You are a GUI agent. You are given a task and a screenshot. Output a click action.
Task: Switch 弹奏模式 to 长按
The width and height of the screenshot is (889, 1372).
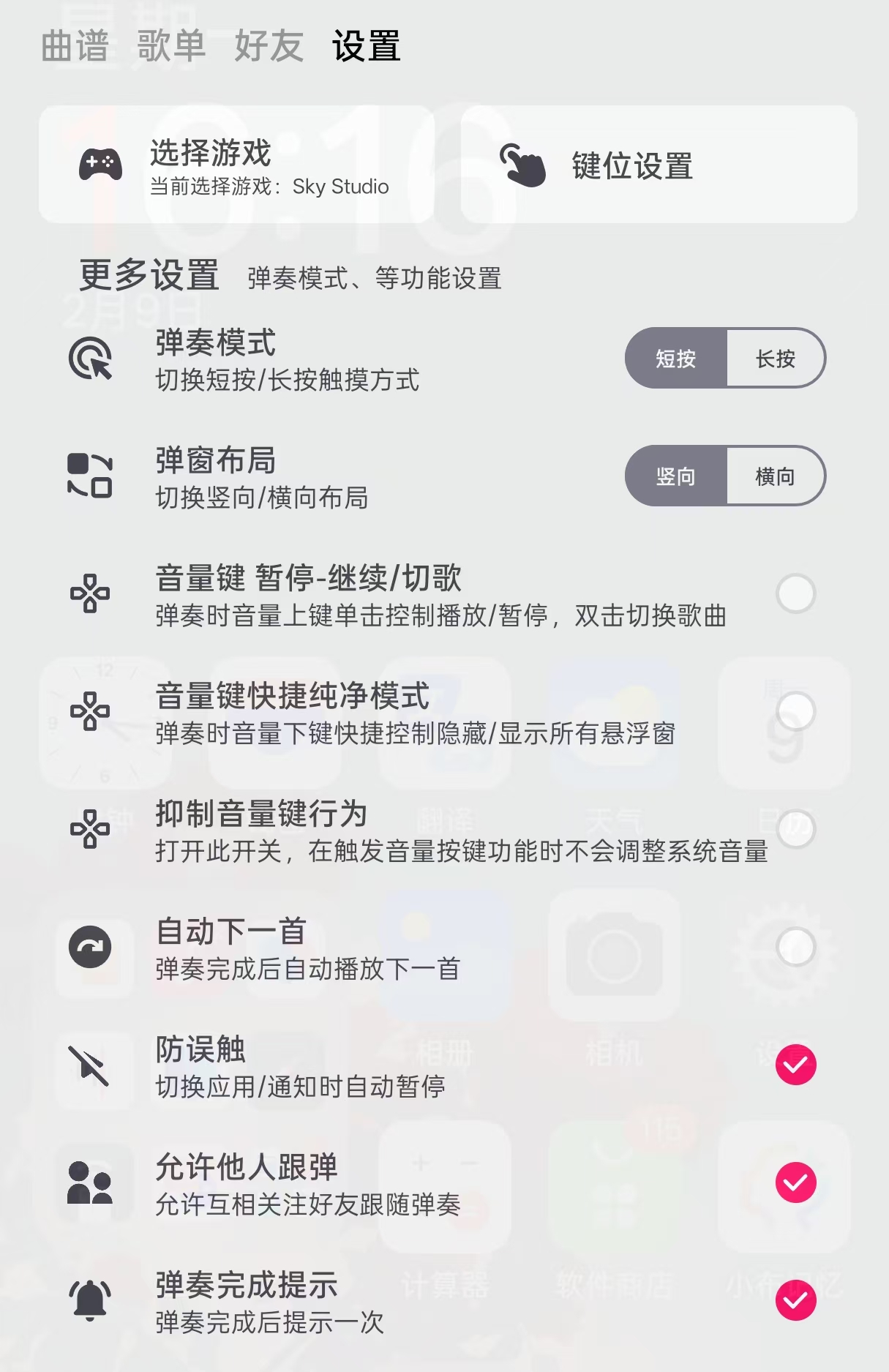[x=776, y=359]
